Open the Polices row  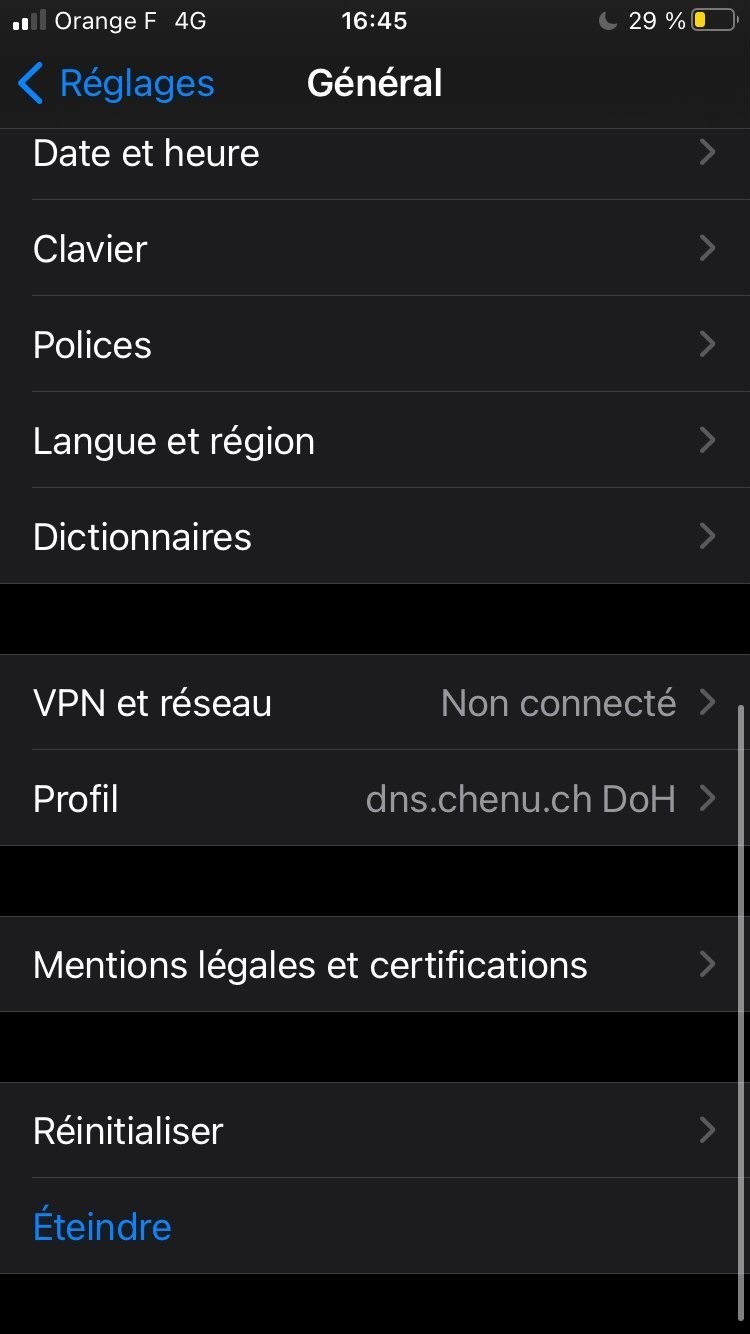[x=375, y=344]
